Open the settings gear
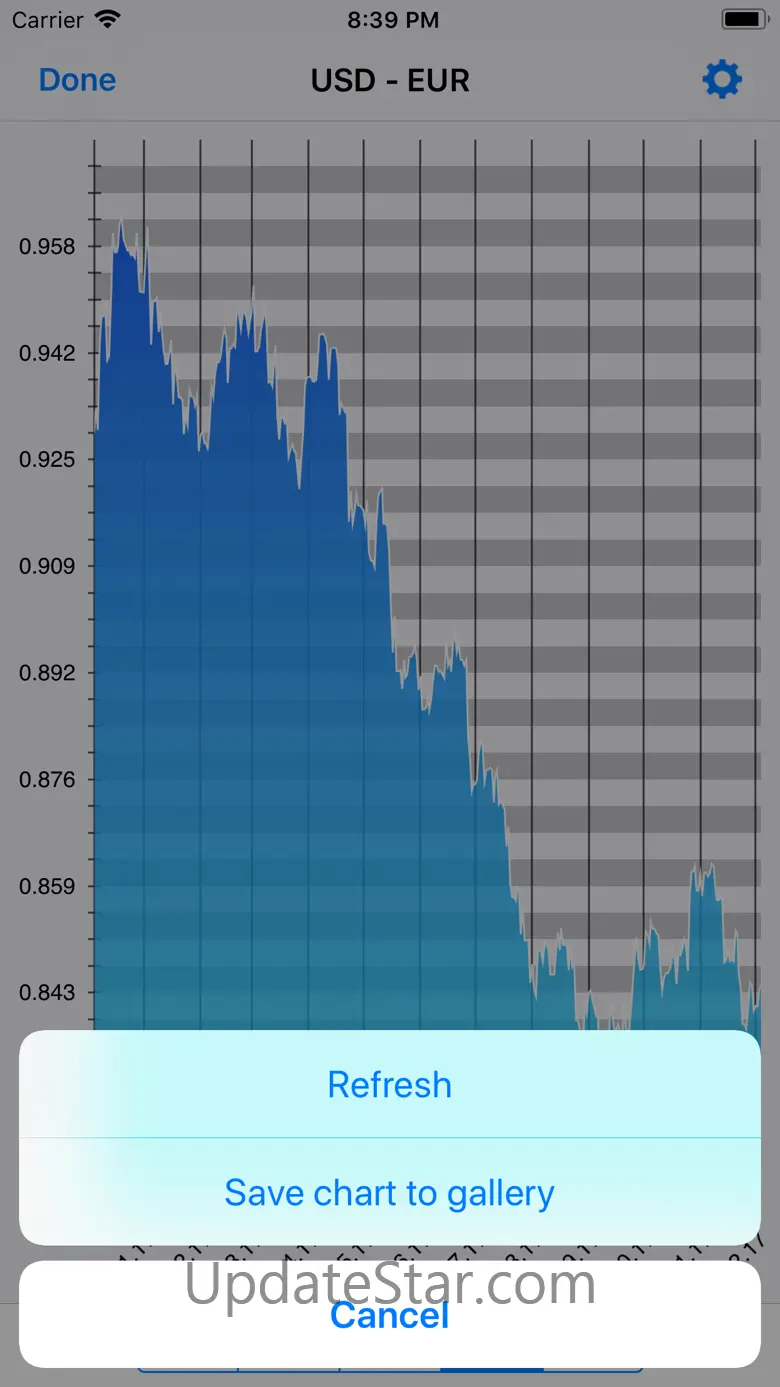This screenshot has width=780, height=1387. tap(722, 79)
